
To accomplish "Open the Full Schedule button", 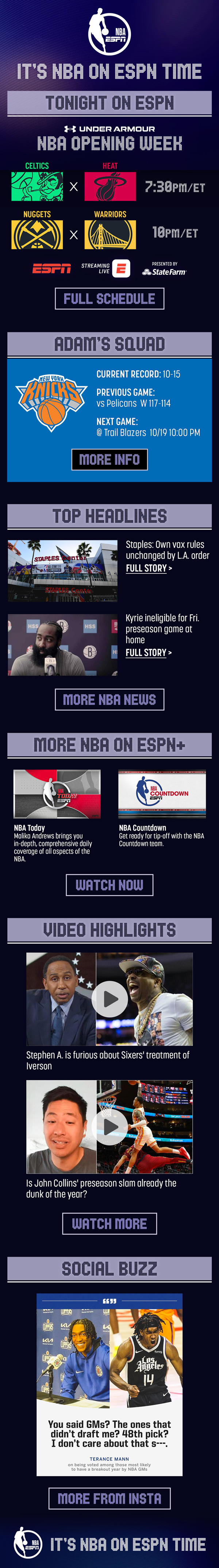I will [x=109, y=299].
